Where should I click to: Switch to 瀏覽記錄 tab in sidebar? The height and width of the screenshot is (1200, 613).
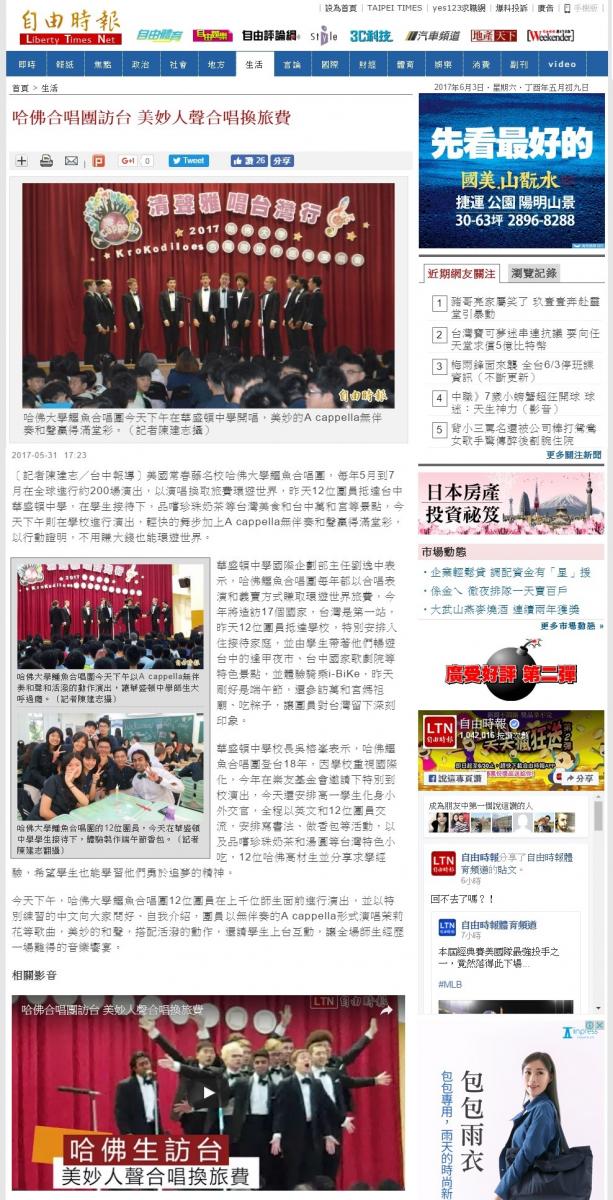pos(533,272)
